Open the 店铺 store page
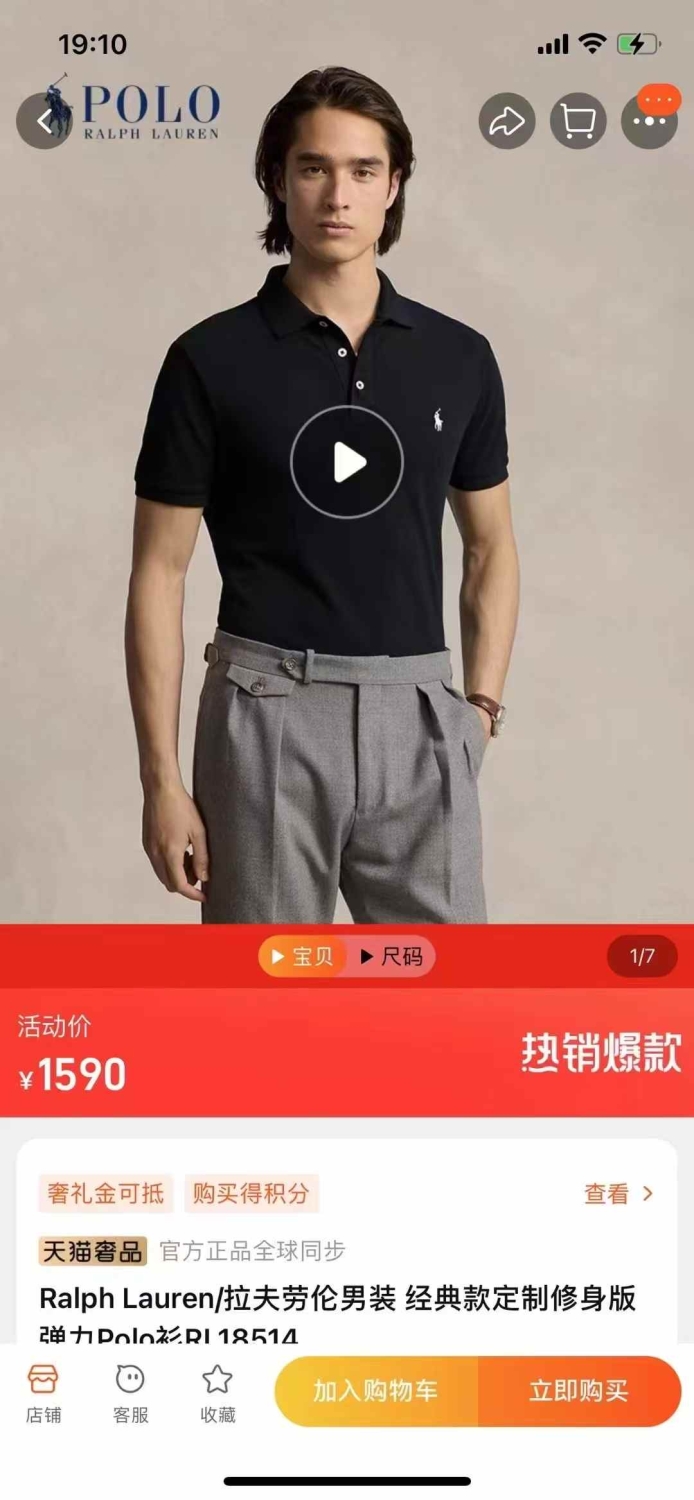Screen dimensions: 694x1500 tap(44, 1393)
